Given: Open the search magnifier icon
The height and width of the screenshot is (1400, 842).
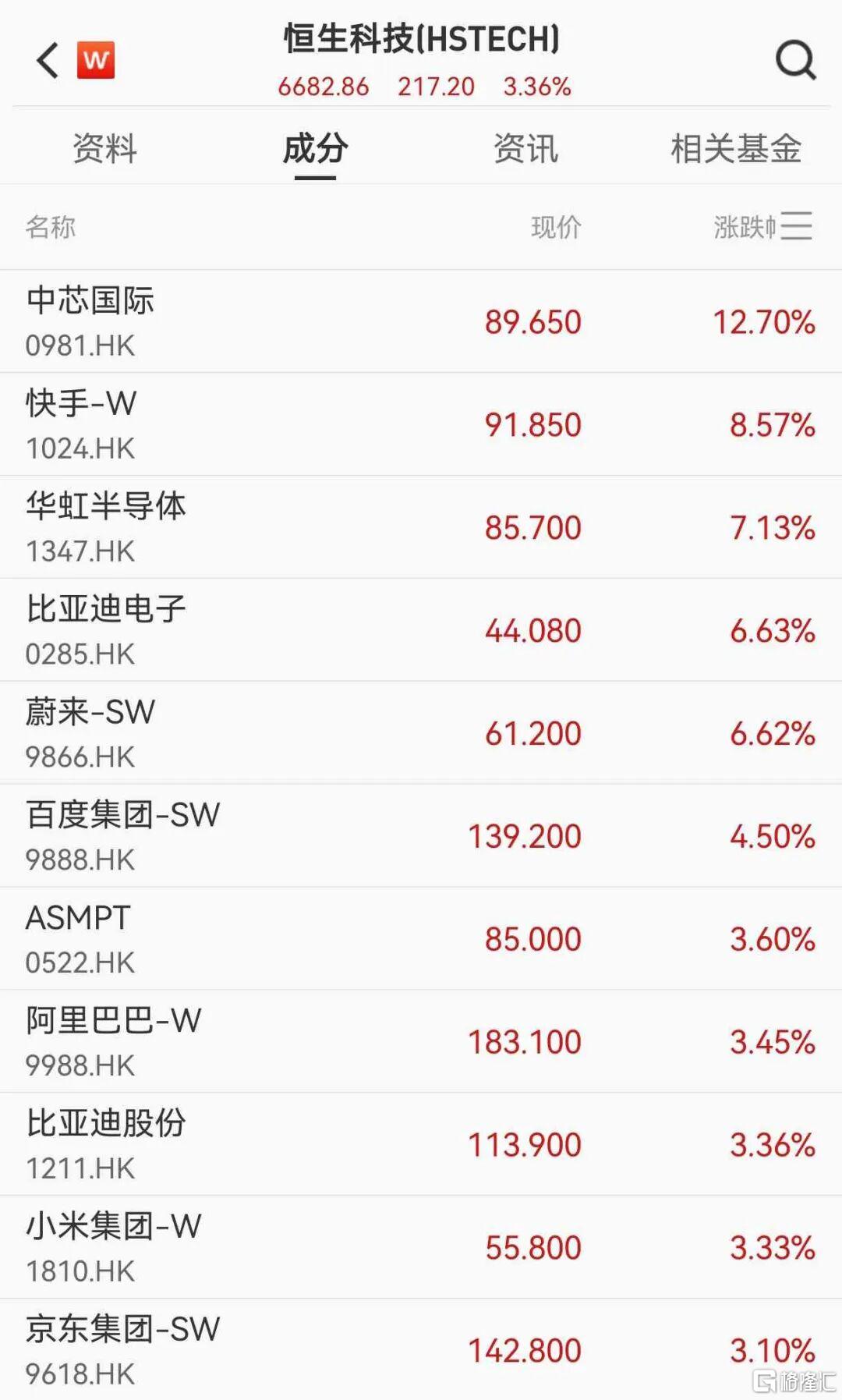Looking at the screenshot, I should [795, 60].
